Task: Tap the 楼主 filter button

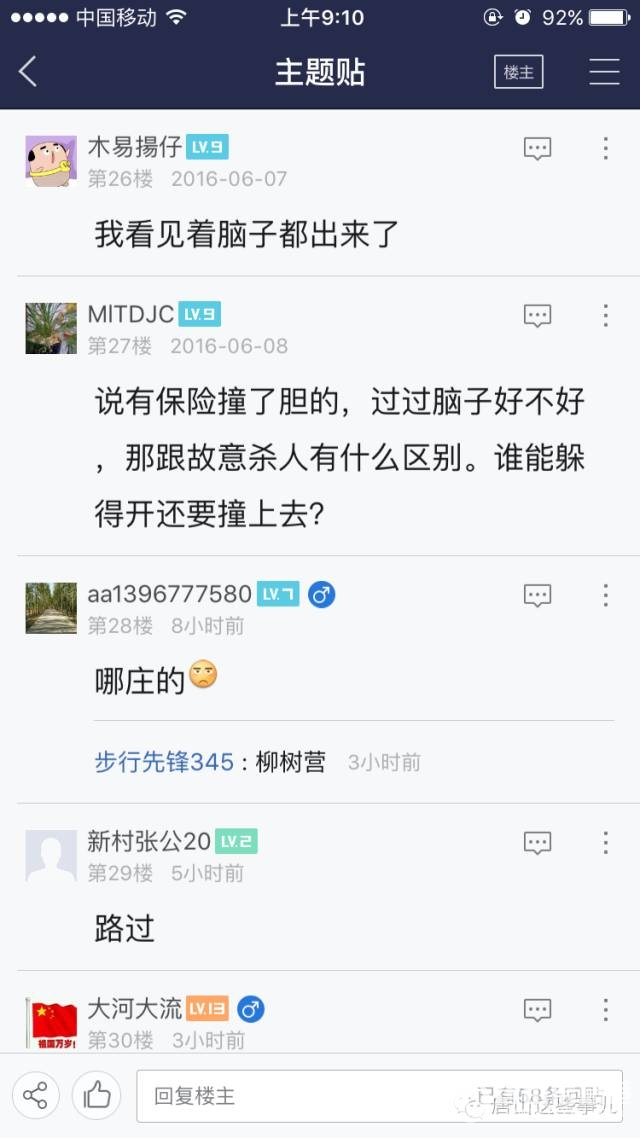Action: pos(518,72)
